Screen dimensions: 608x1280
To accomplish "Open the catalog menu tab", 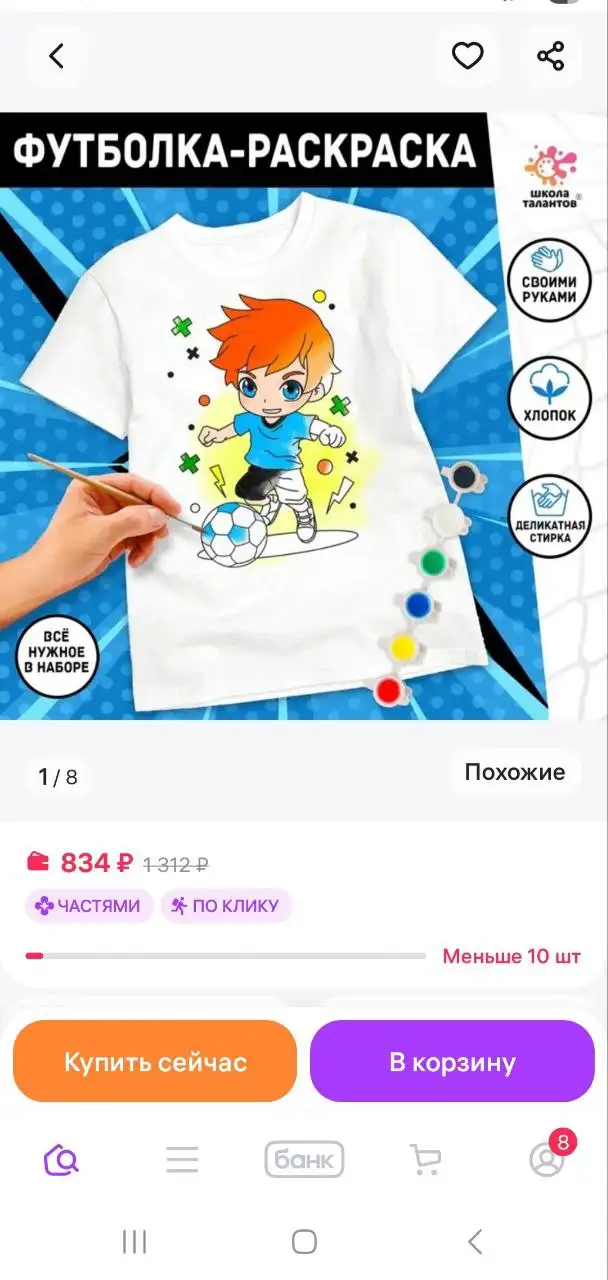I will coord(182,1160).
